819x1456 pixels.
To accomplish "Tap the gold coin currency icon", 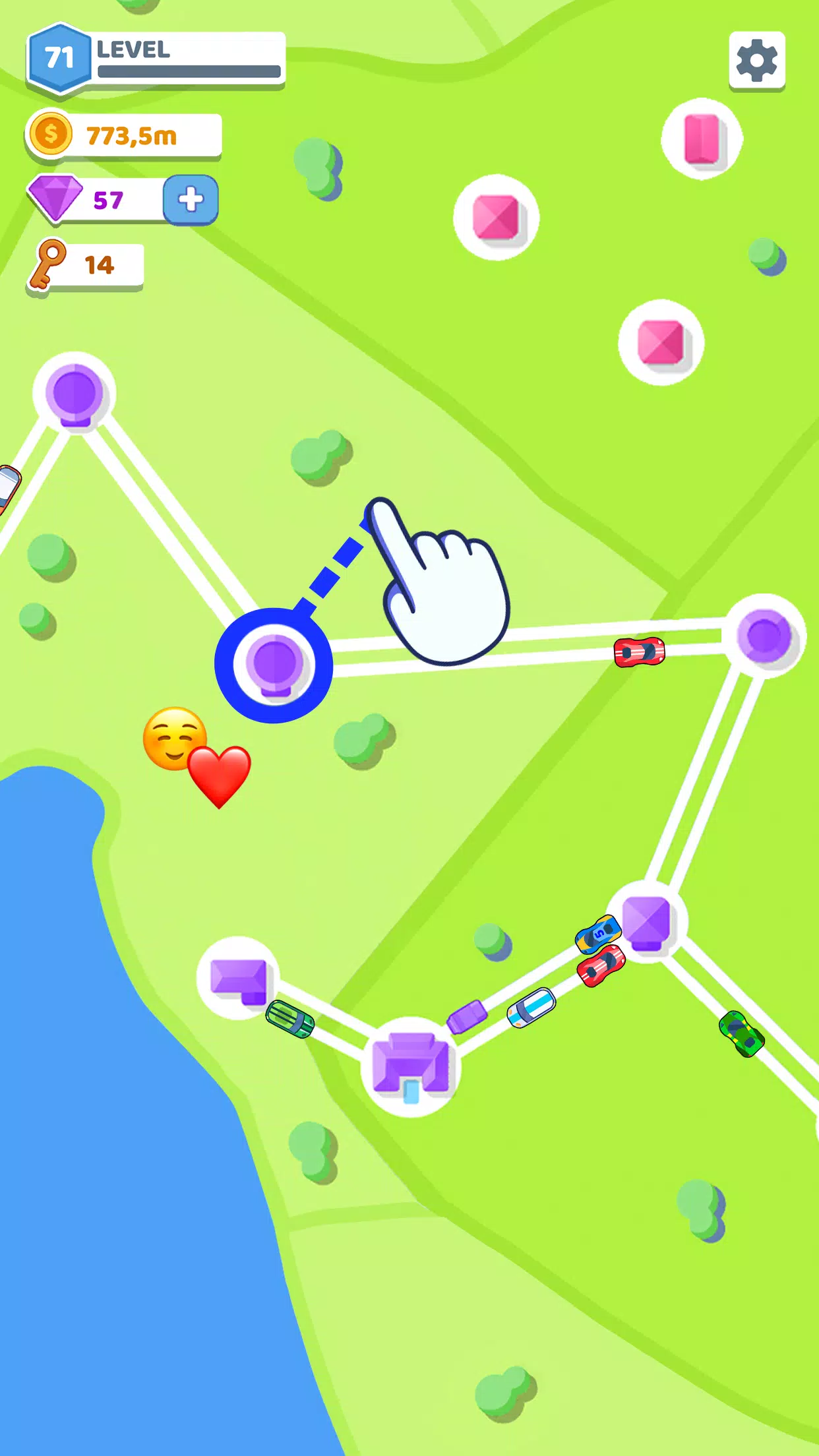I will pyautogui.click(x=49, y=134).
